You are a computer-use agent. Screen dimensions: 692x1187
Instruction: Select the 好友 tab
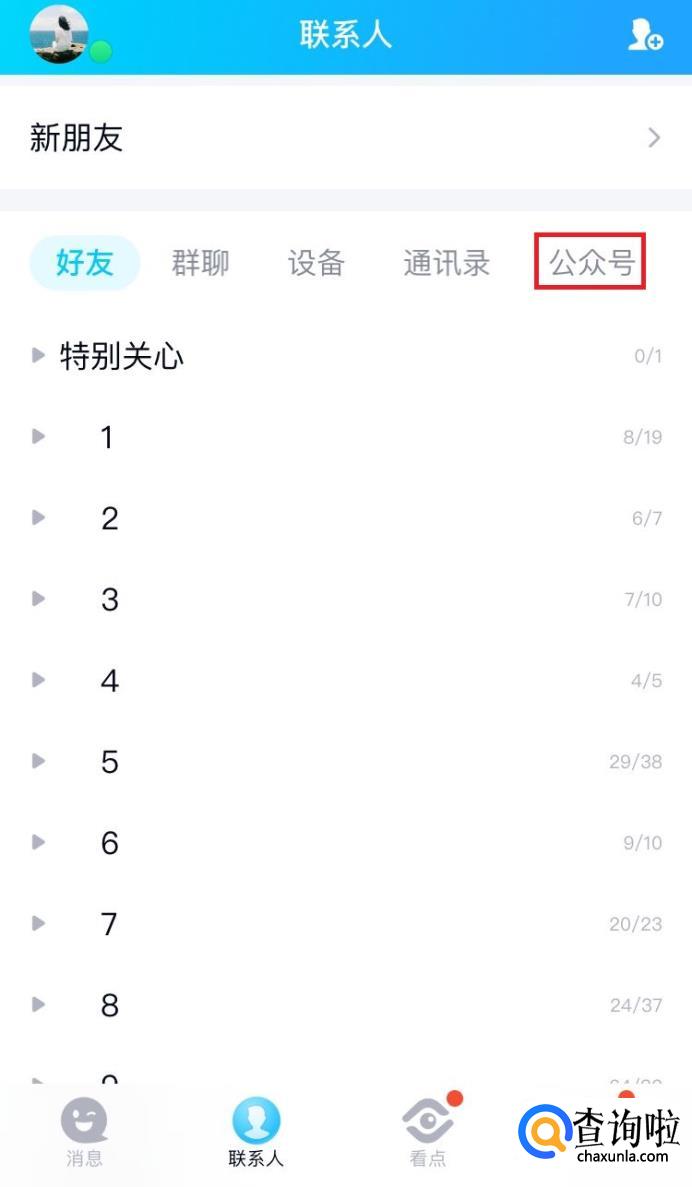pyautogui.click(x=85, y=263)
